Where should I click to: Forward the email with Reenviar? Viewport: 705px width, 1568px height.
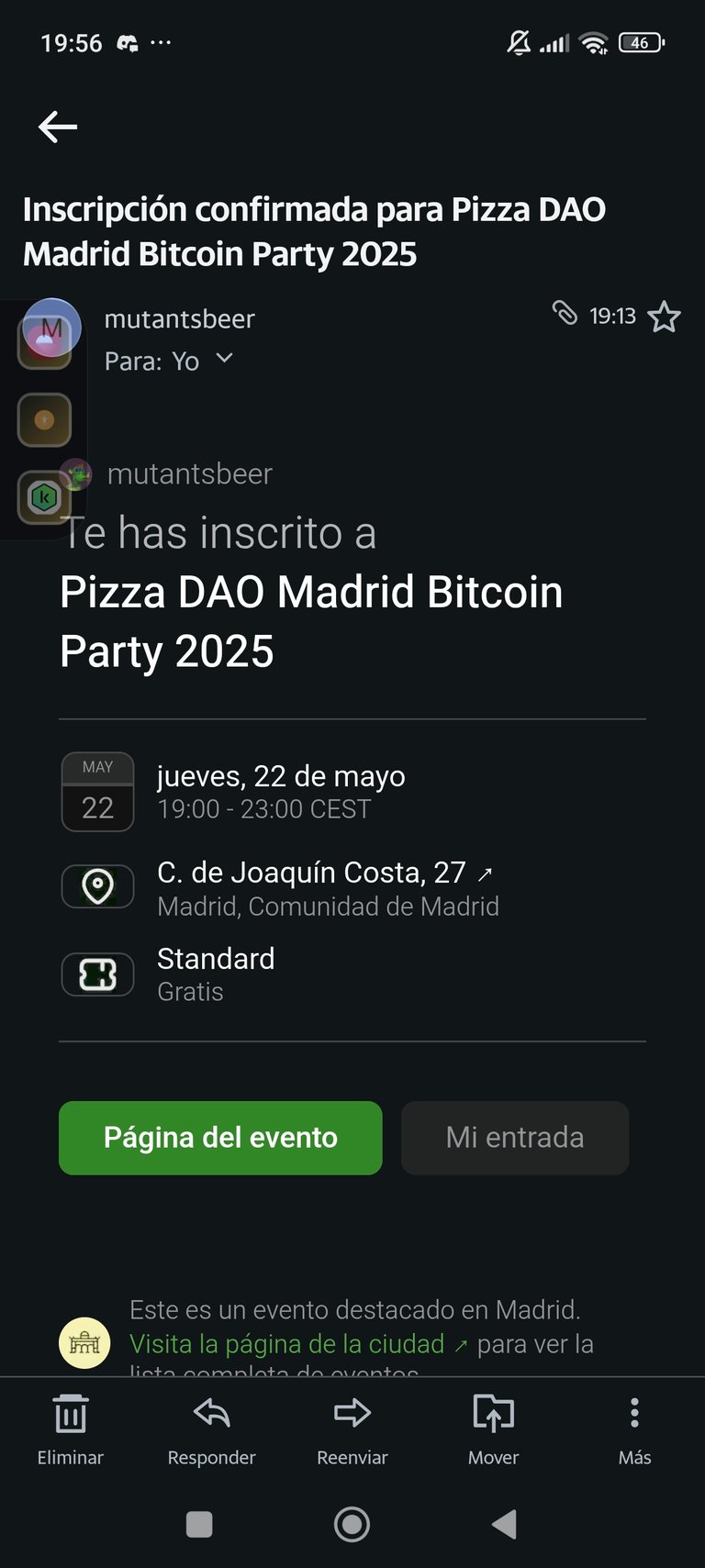click(352, 1429)
